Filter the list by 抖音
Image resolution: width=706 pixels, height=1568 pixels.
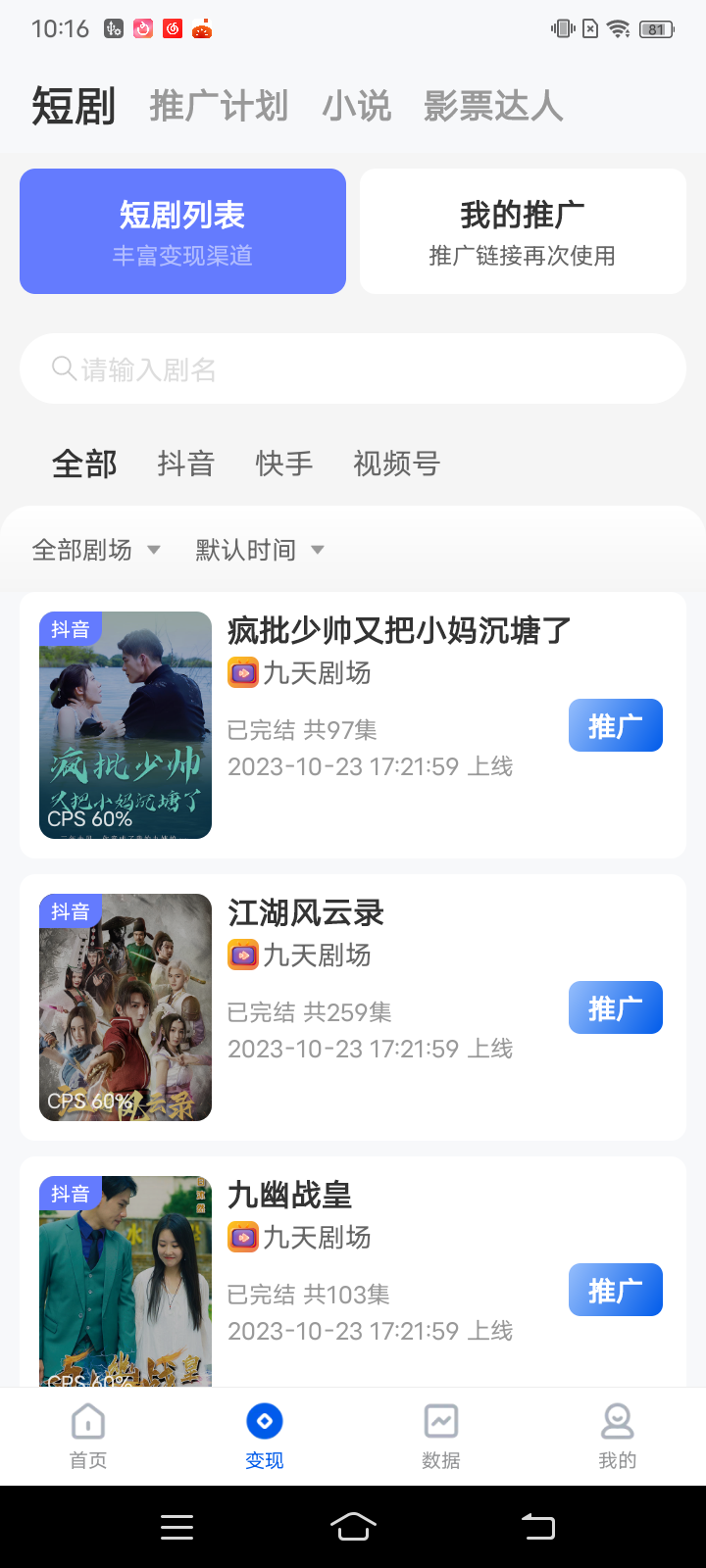point(185,463)
